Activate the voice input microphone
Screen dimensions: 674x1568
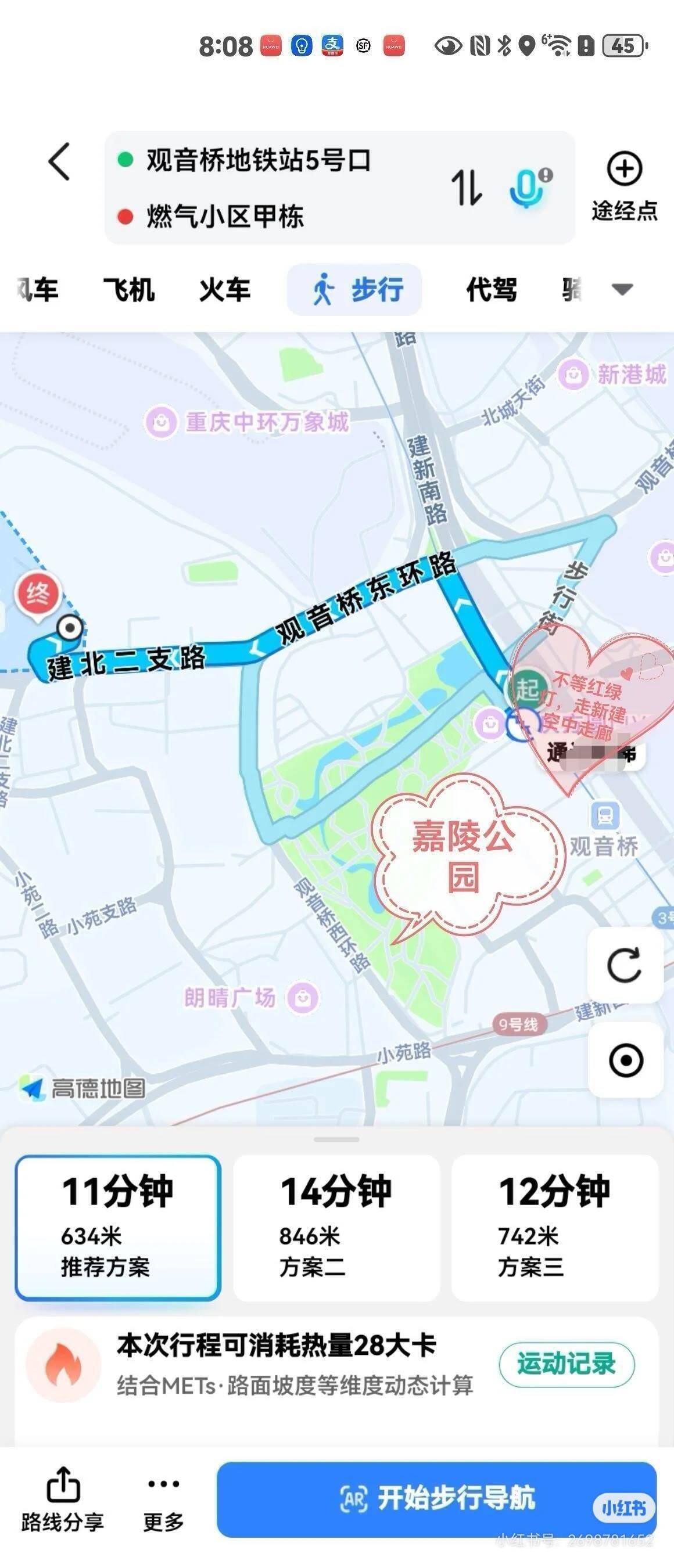527,188
